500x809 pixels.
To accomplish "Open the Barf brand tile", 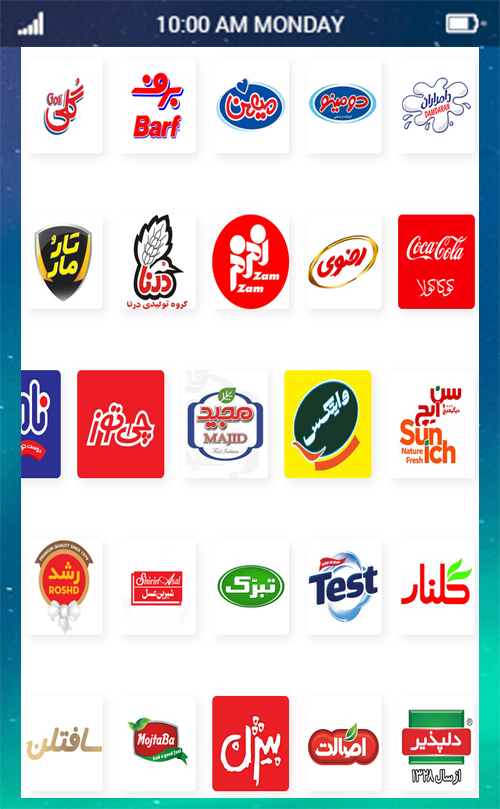I will (157, 105).
